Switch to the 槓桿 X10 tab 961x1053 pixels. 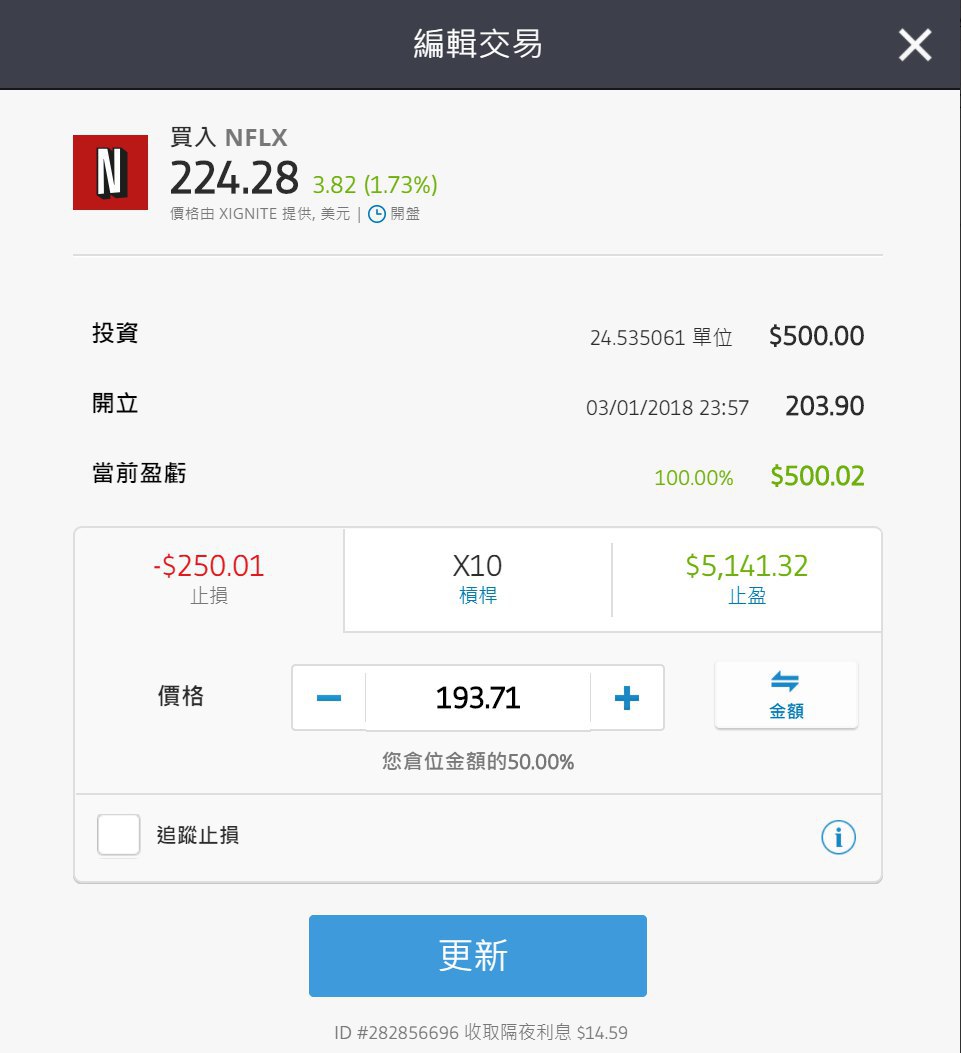pyautogui.click(x=477, y=579)
